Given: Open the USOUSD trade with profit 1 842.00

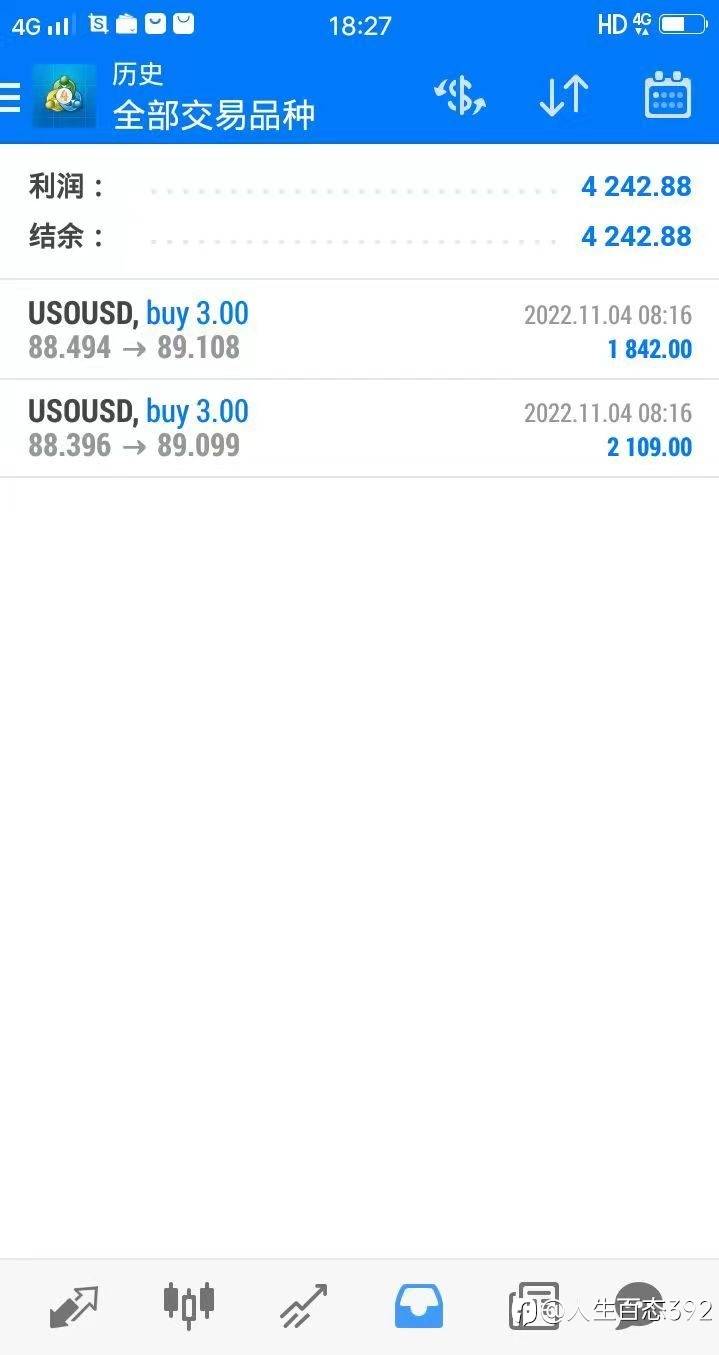Looking at the screenshot, I should pos(359,330).
